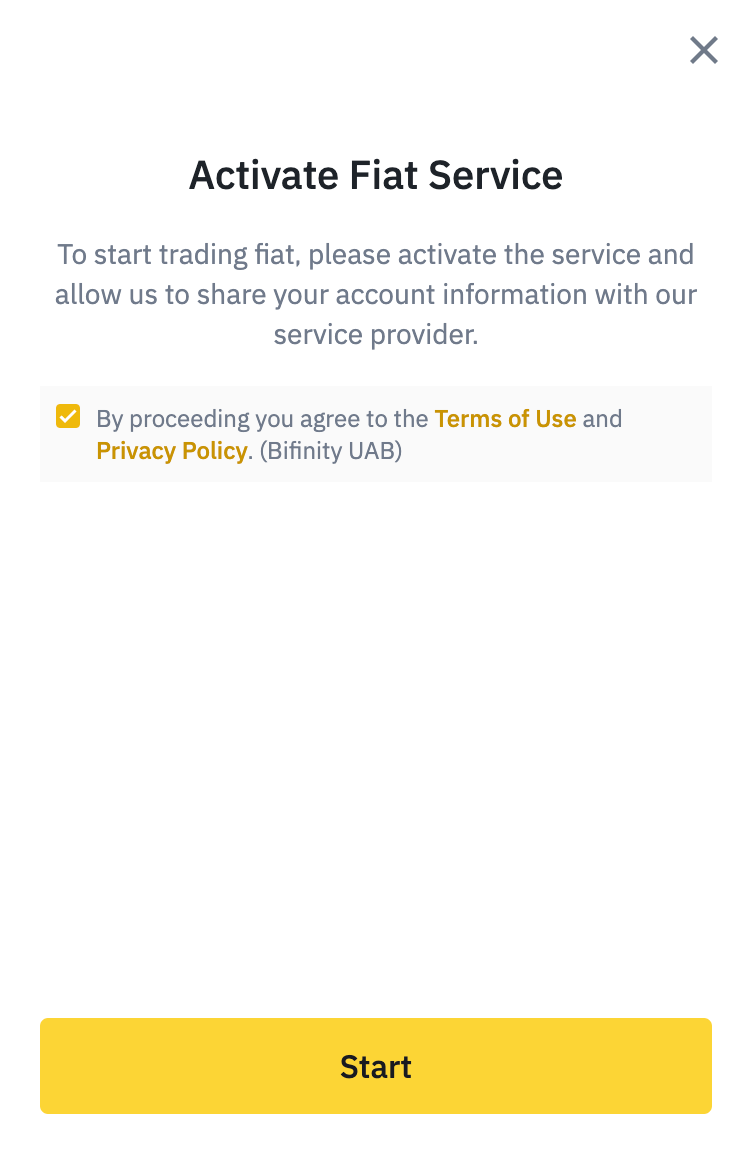Viewport: 756px width, 1152px height.
Task: Uncheck the agreement checkbox
Action: [x=68, y=416]
